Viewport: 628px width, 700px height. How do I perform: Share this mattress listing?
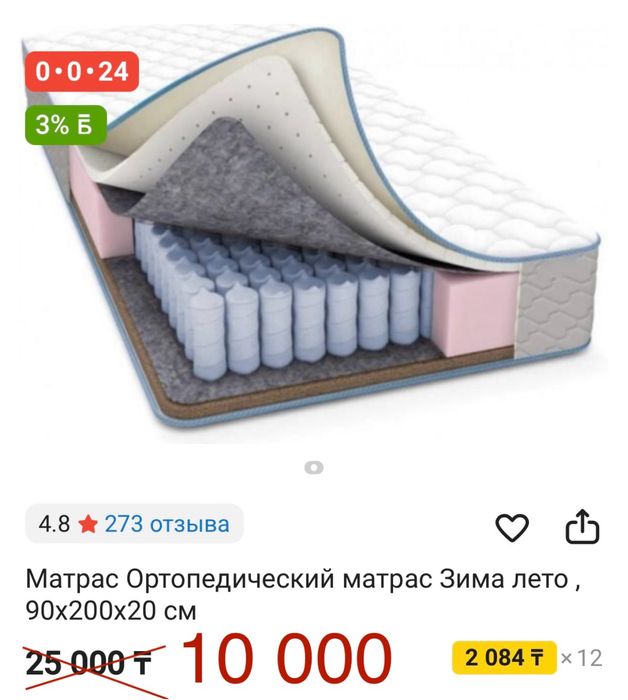(582, 526)
